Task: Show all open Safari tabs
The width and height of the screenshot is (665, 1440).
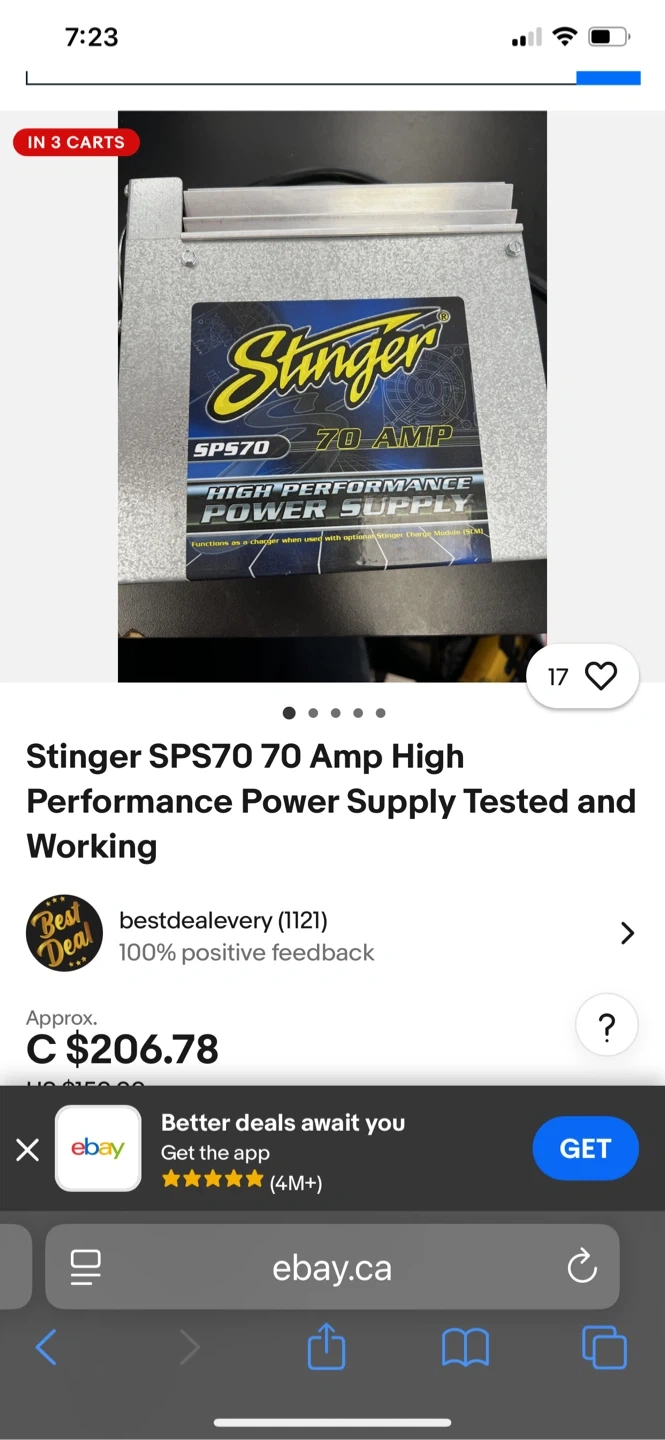Action: pos(604,1348)
